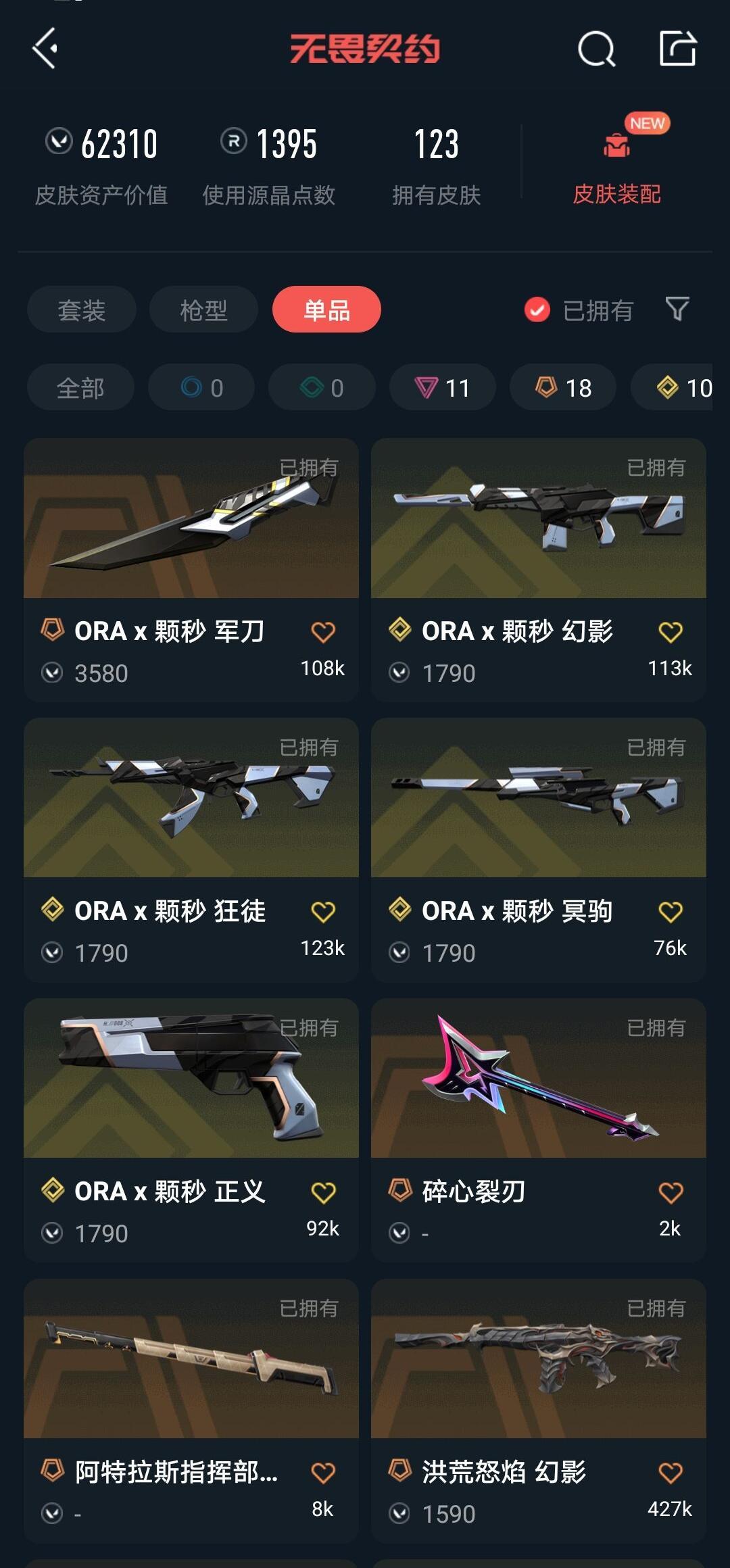Favorite the ORA x 颗秒 冥驹 skin
Viewport: 730px width, 1568px height.
coord(670,912)
